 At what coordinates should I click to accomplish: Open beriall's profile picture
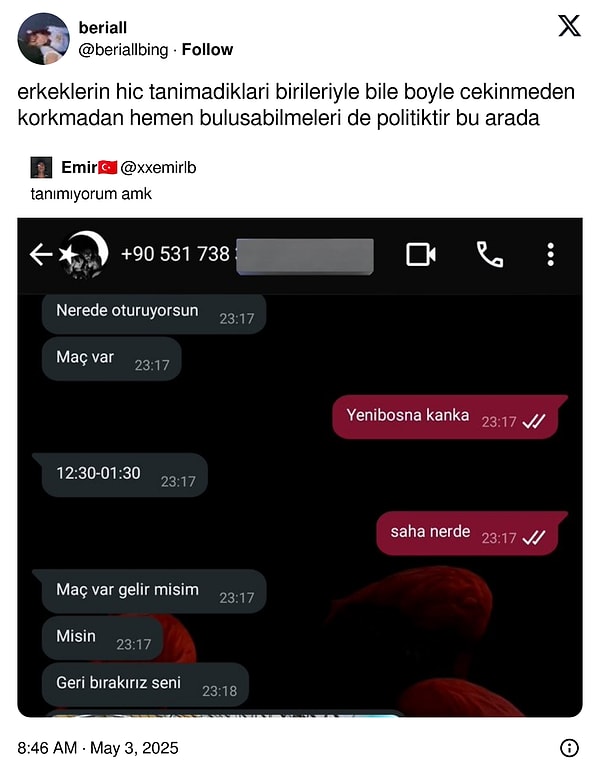(43, 39)
